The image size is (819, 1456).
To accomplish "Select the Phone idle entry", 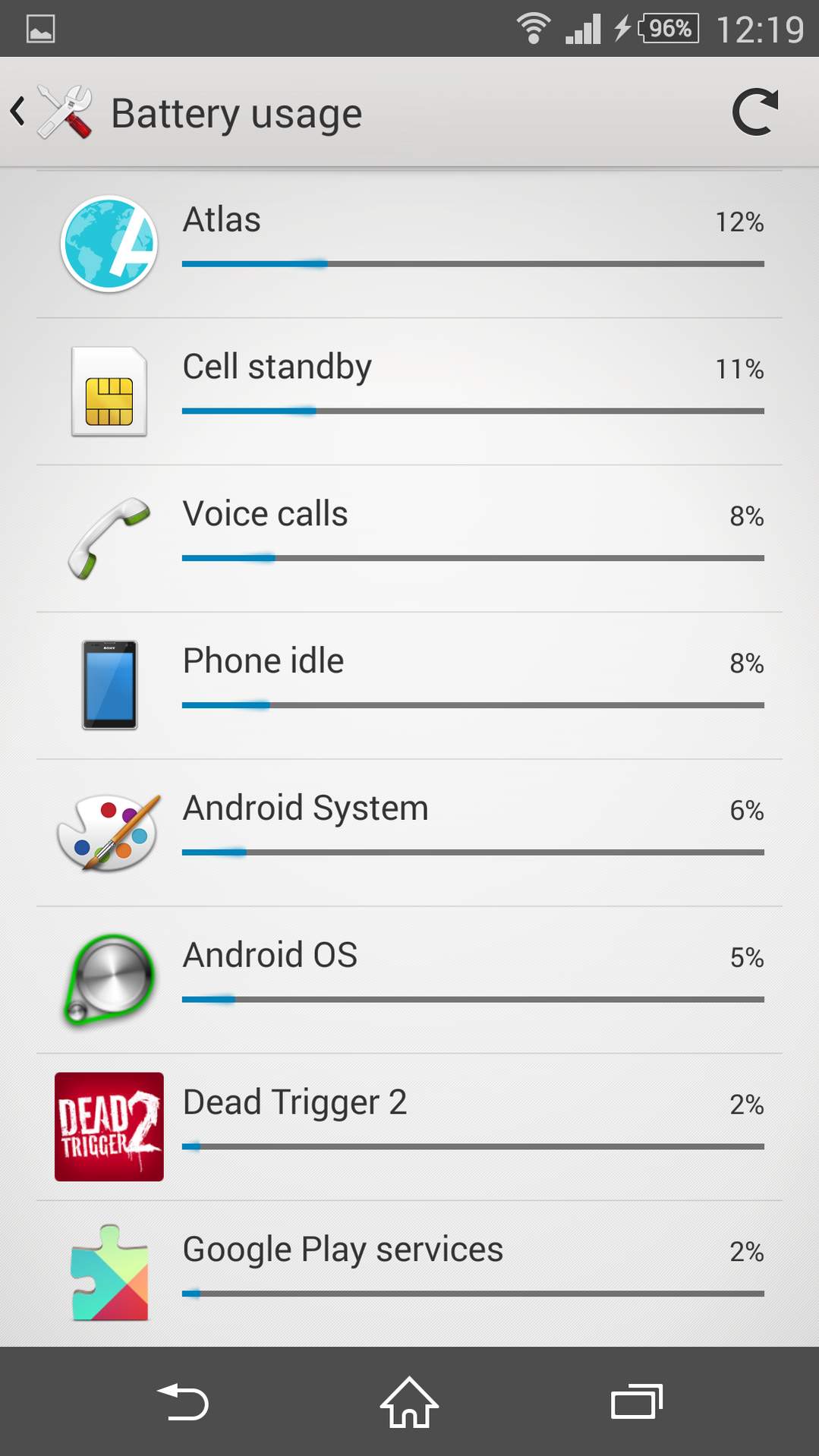I will point(409,686).
